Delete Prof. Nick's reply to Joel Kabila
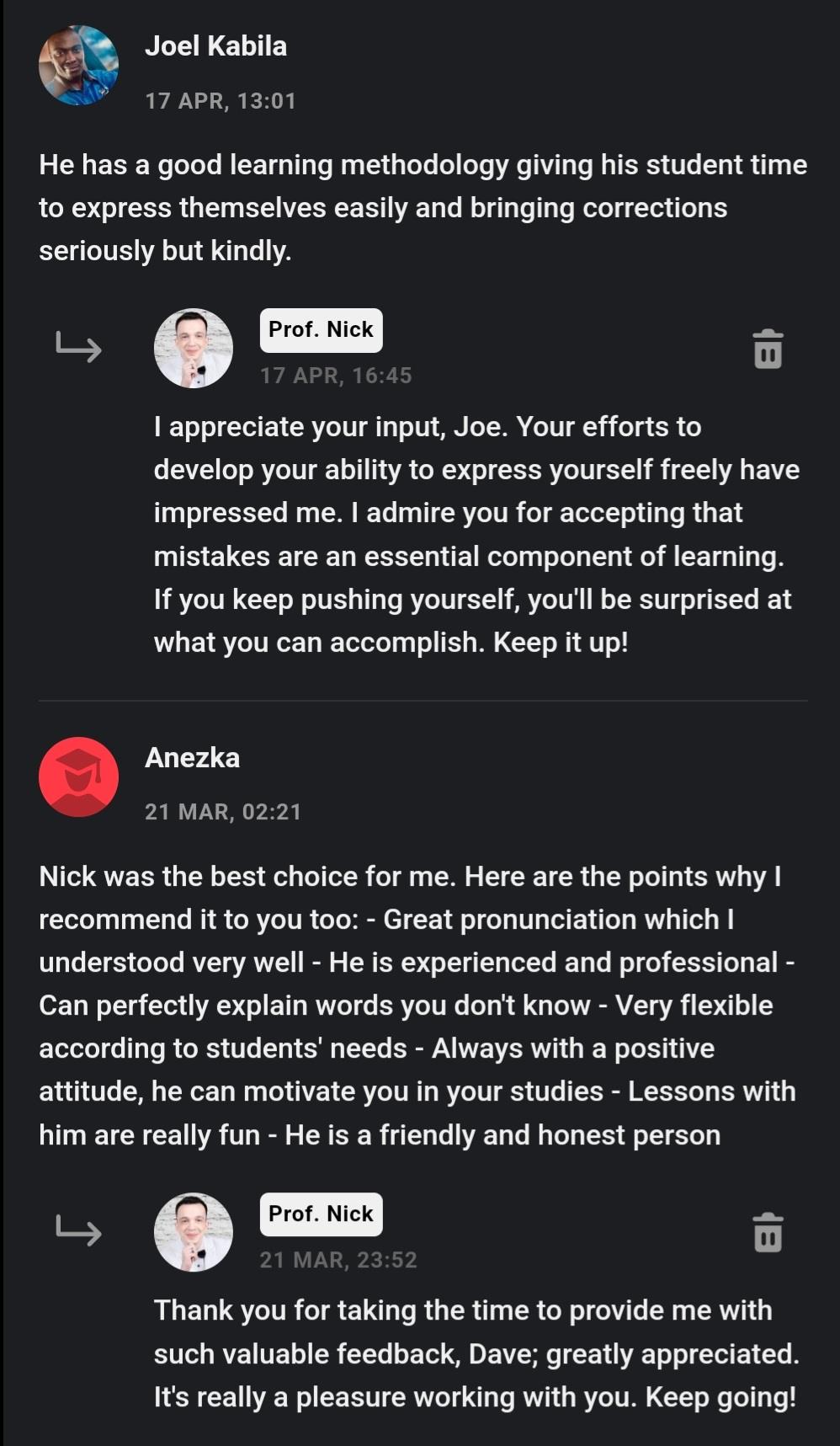The image size is (840, 1446). tap(767, 349)
